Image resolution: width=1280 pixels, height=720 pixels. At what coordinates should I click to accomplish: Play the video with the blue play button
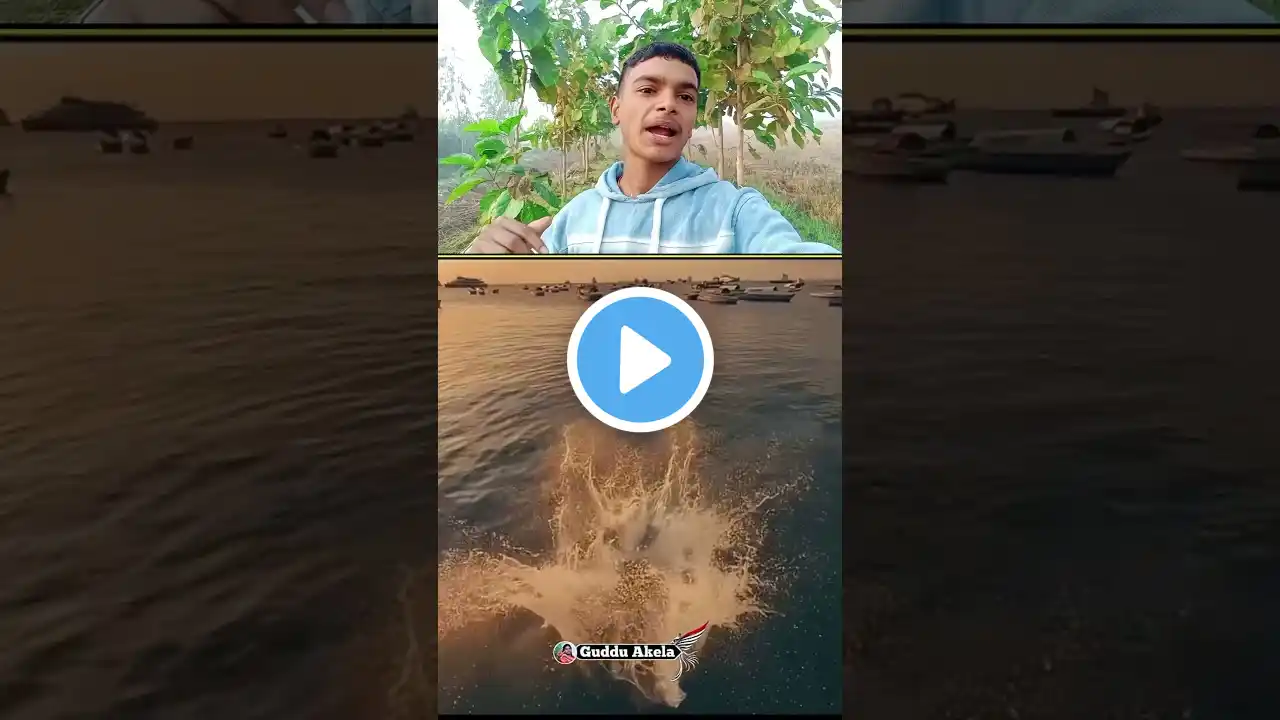point(640,360)
